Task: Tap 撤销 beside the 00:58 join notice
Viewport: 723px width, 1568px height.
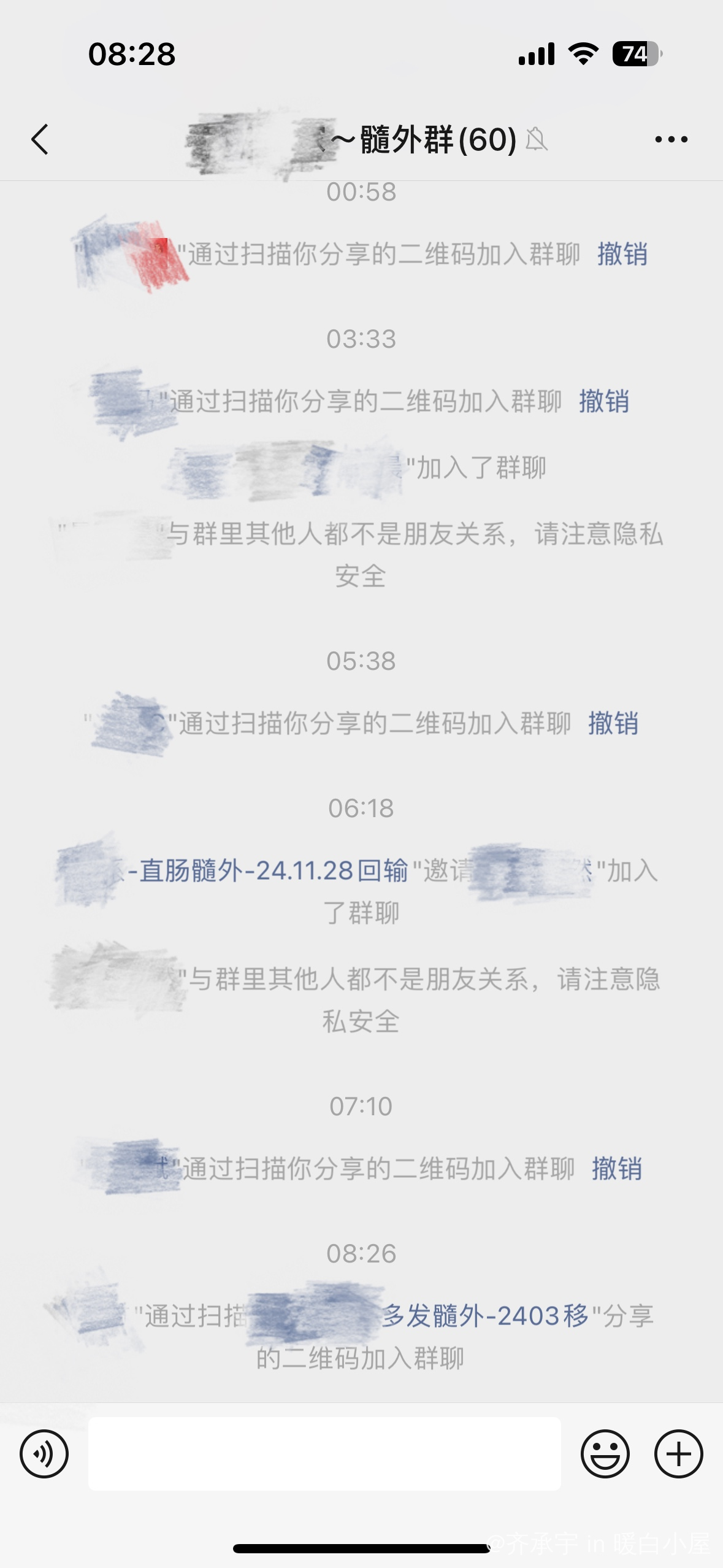Action: [622, 254]
